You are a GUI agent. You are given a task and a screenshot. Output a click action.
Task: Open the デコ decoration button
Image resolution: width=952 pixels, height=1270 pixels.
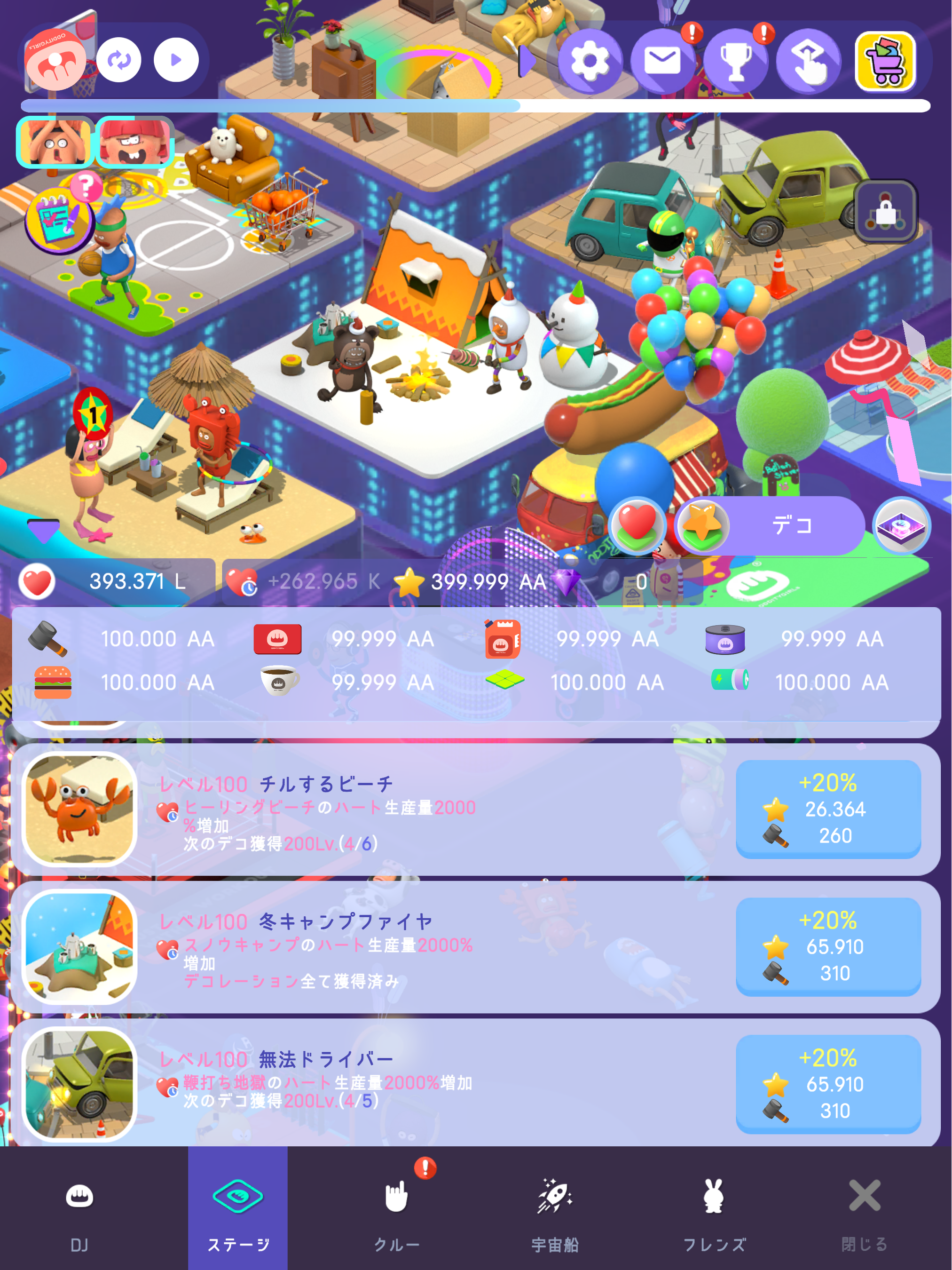click(792, 525)
